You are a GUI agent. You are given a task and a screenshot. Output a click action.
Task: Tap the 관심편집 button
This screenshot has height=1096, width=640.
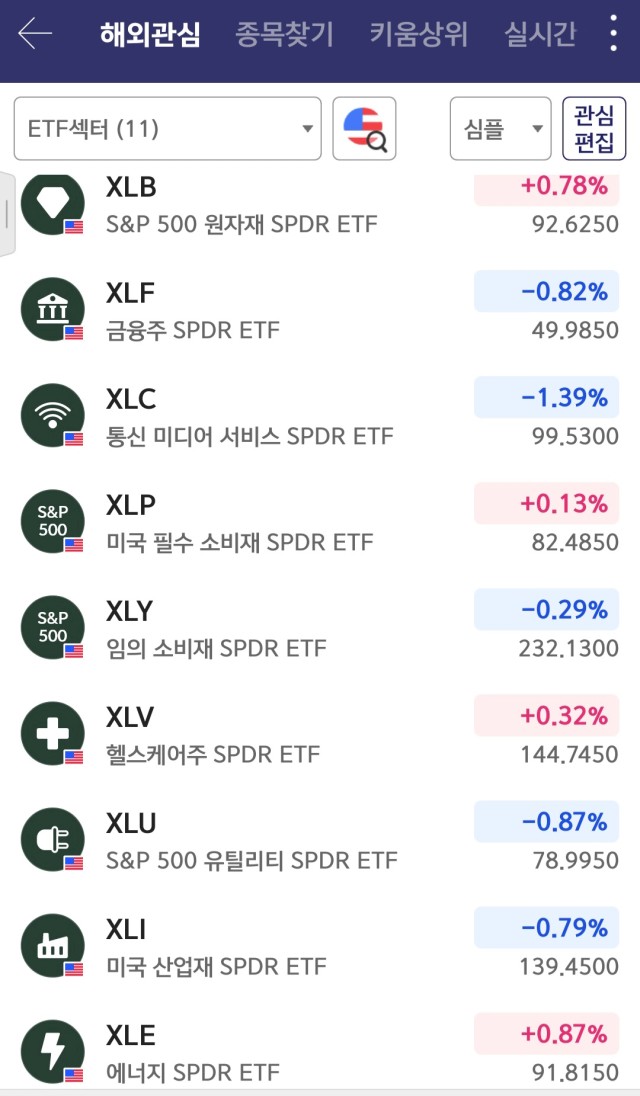click(x=594, y=129)
